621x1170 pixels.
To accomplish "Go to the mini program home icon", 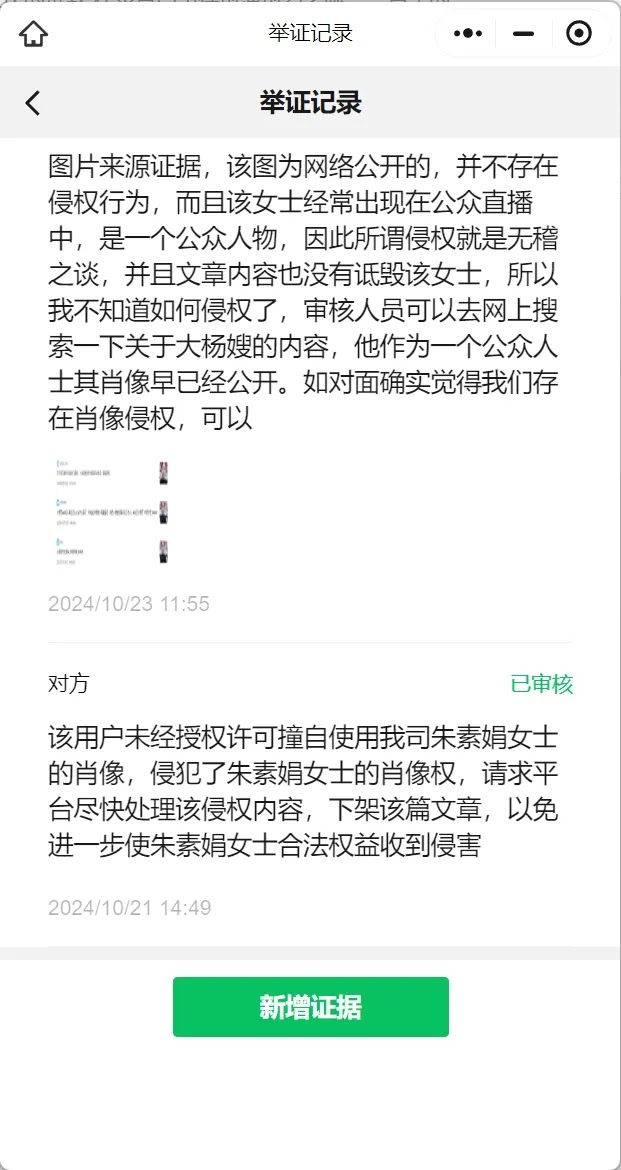I will [34, 34].
